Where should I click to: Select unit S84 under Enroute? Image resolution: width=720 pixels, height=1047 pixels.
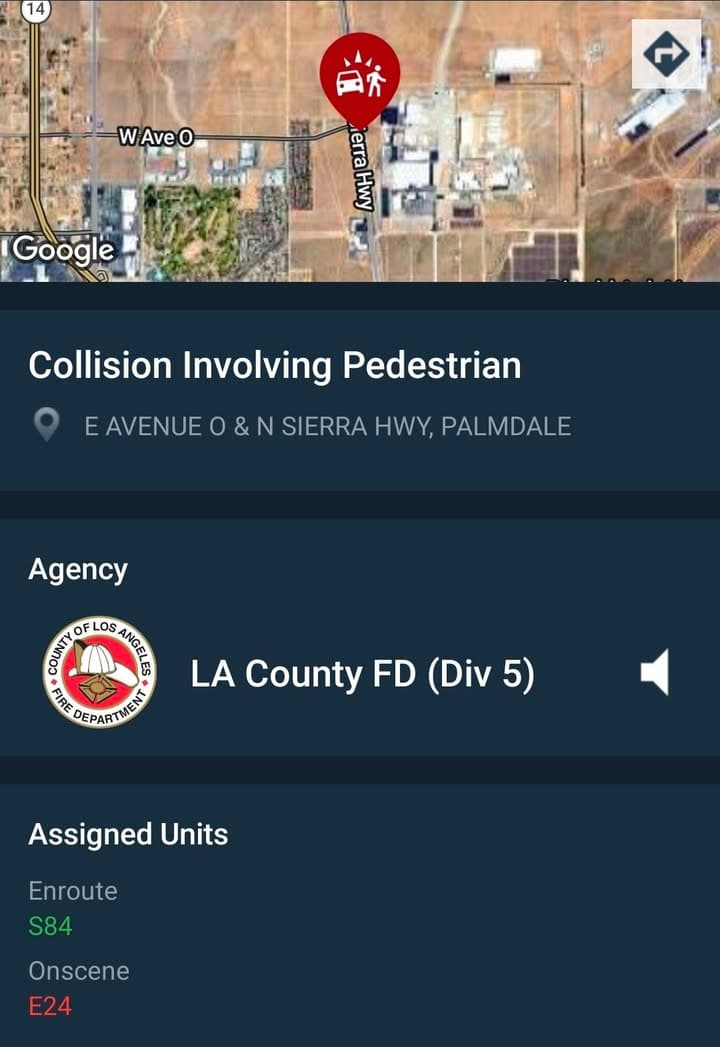[48, 928]
